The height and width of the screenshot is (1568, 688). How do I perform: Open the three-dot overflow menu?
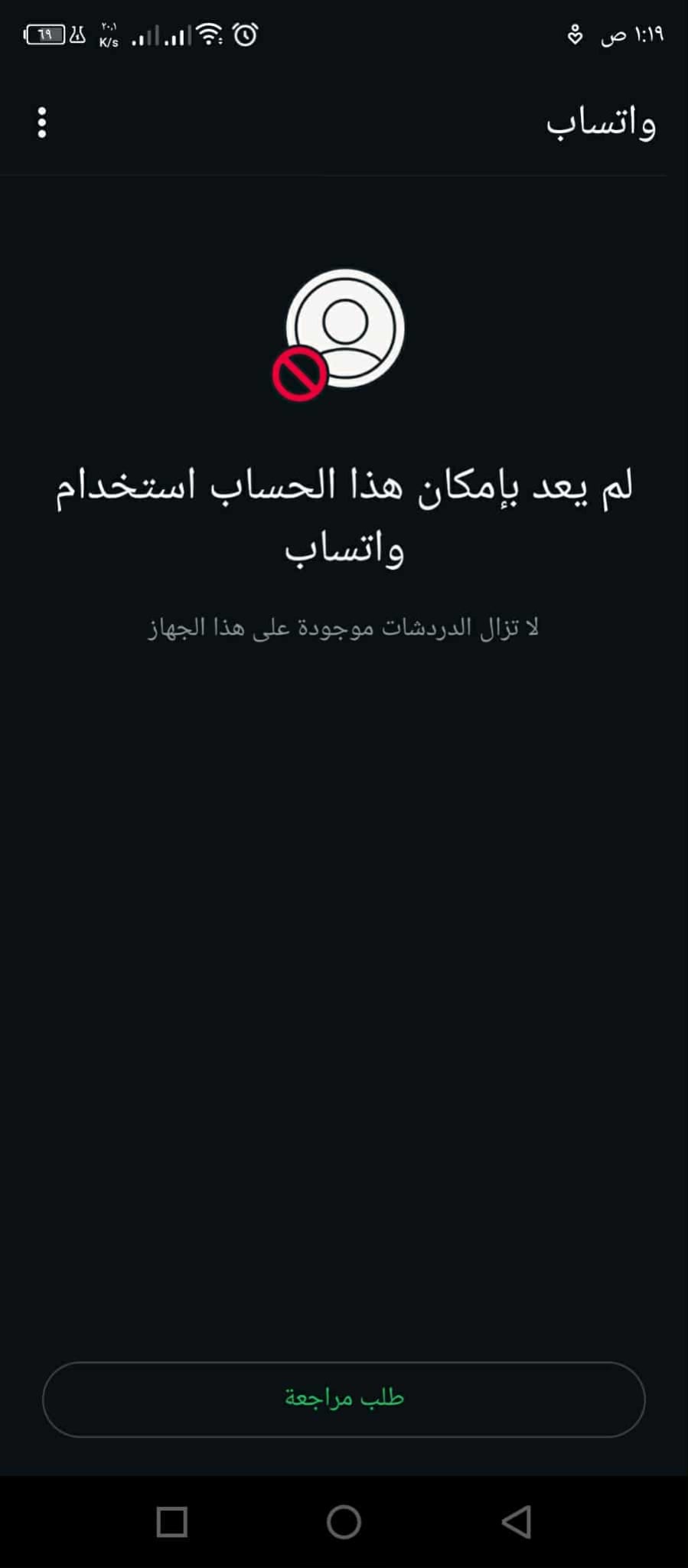click(42, 122)
